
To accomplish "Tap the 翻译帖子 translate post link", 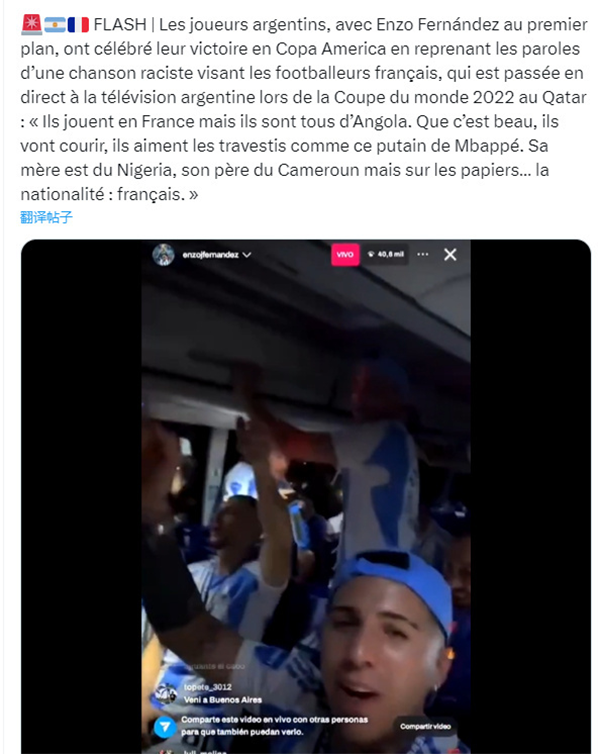I will (x=46, y=217).
